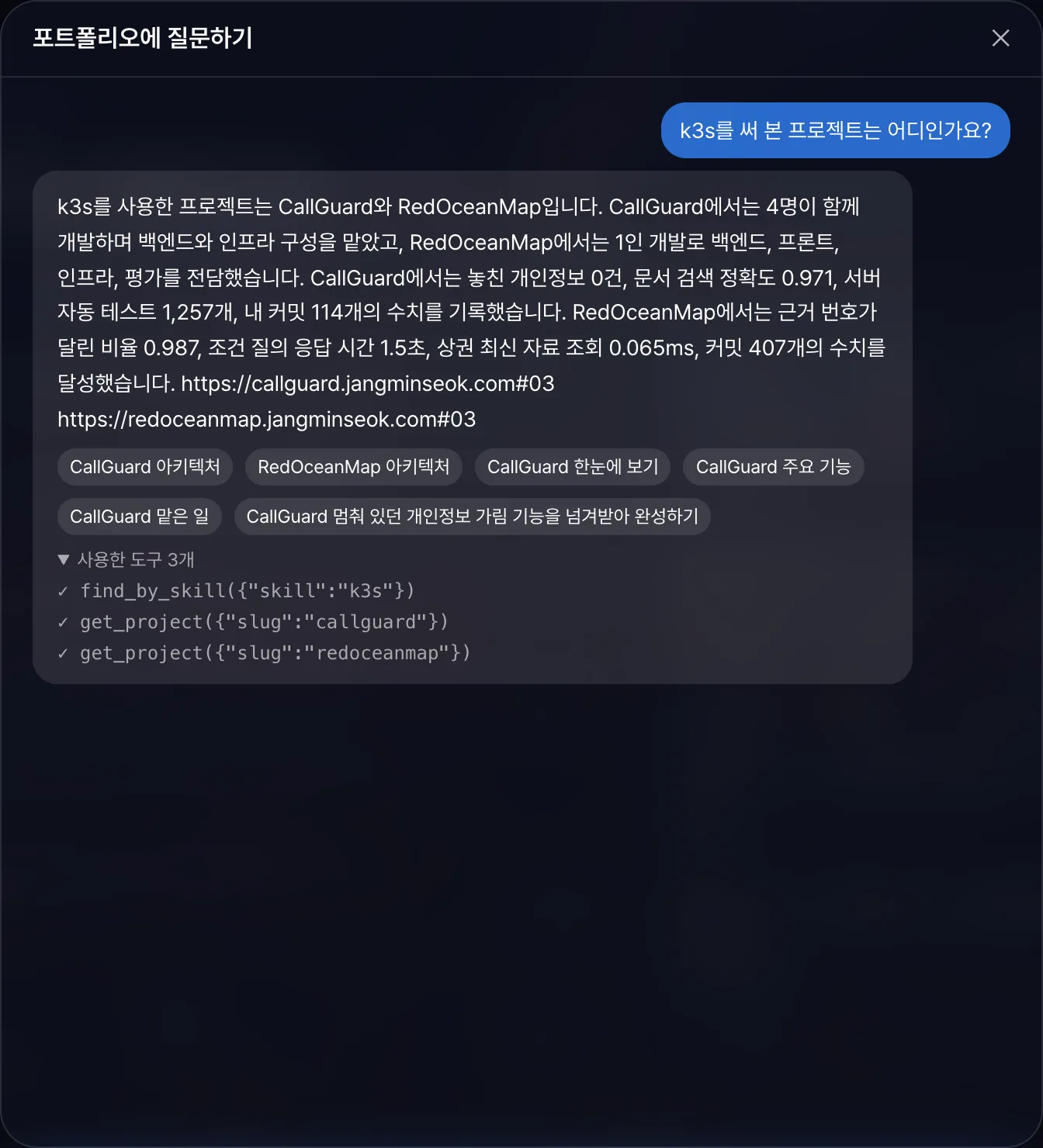
Task: Tap the CallGuard 주요 기능 chip
Action: (x=774, y=467)
